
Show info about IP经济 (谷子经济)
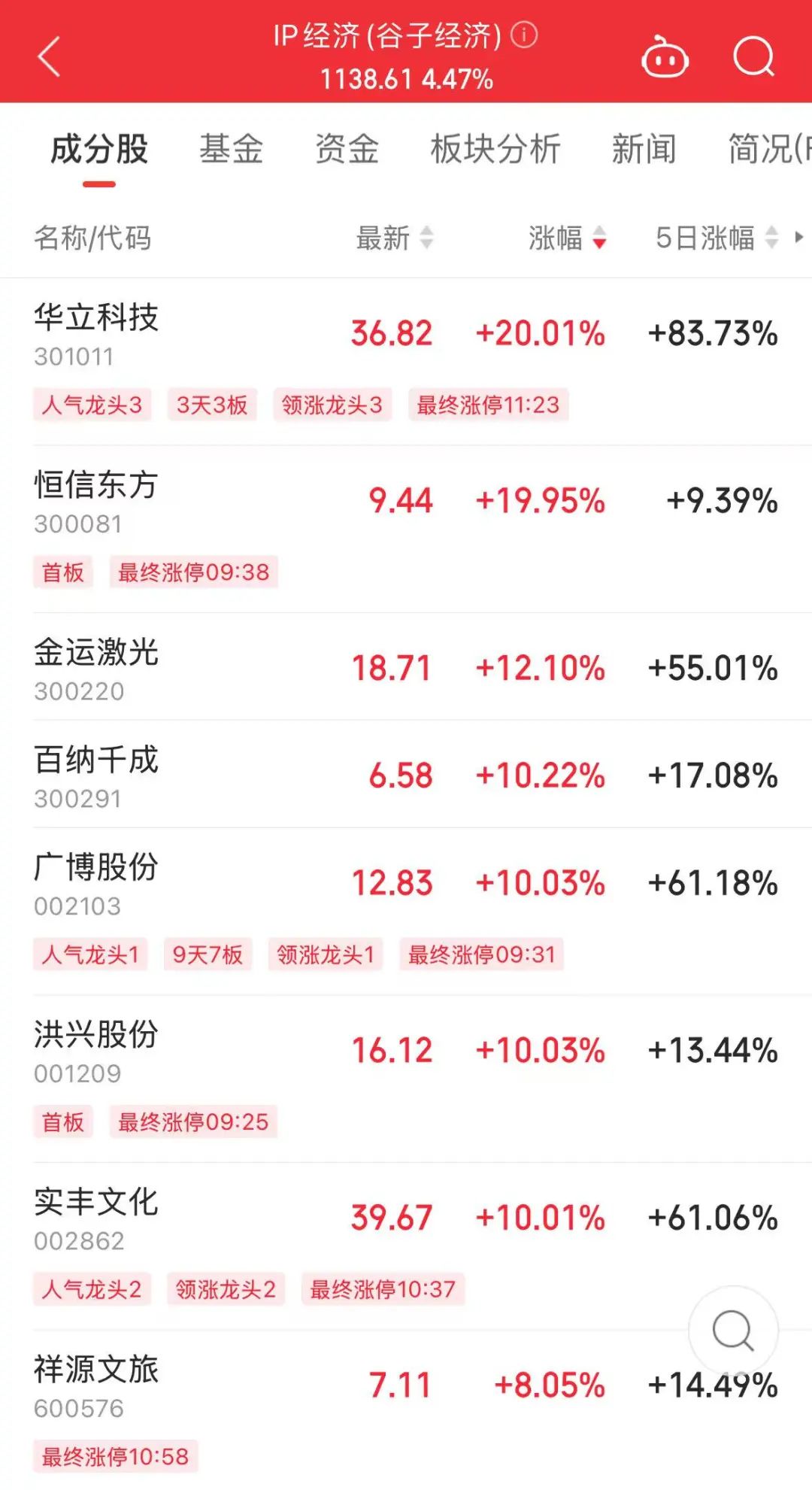point(524,35)
